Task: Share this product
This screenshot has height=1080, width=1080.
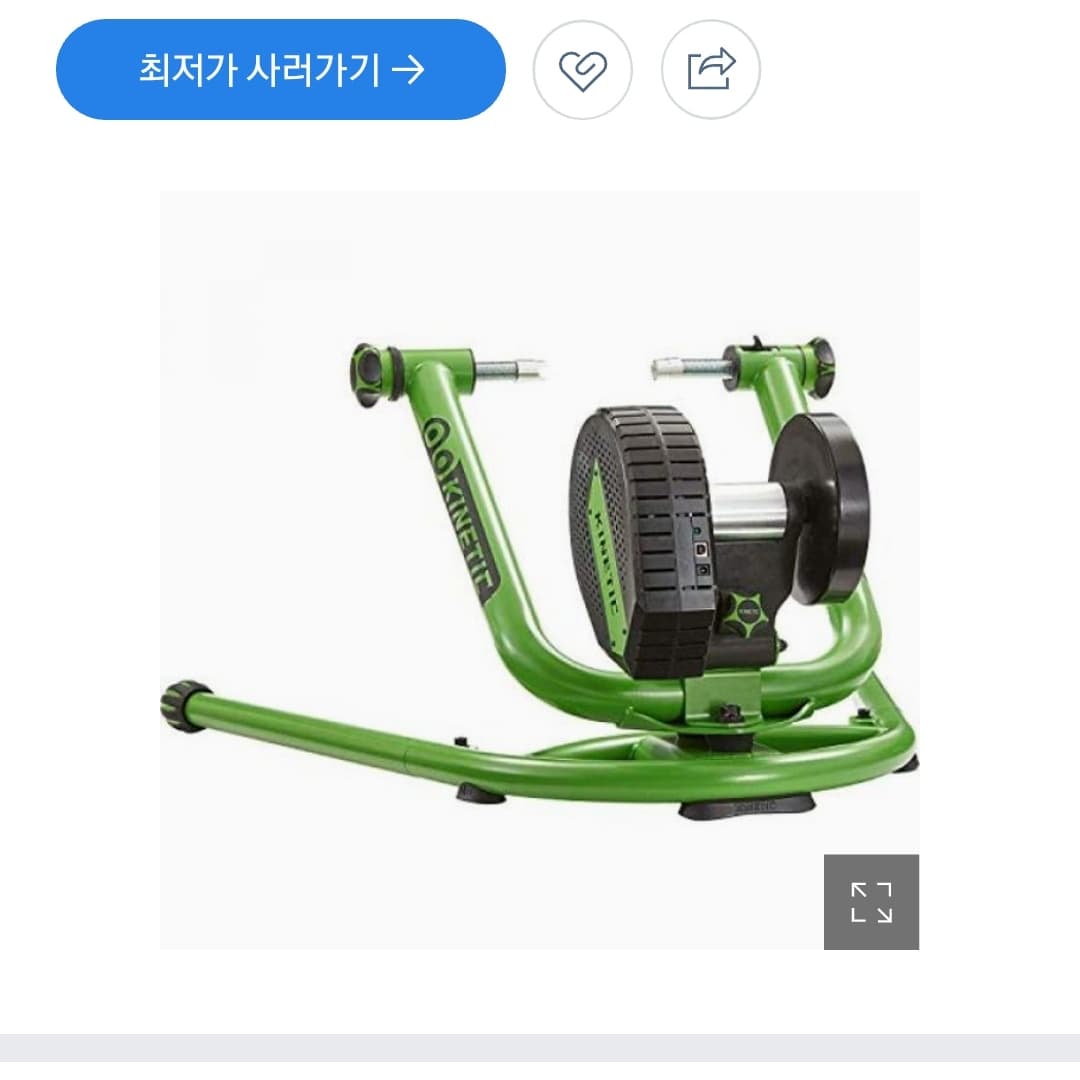Action: pos(711,70)
